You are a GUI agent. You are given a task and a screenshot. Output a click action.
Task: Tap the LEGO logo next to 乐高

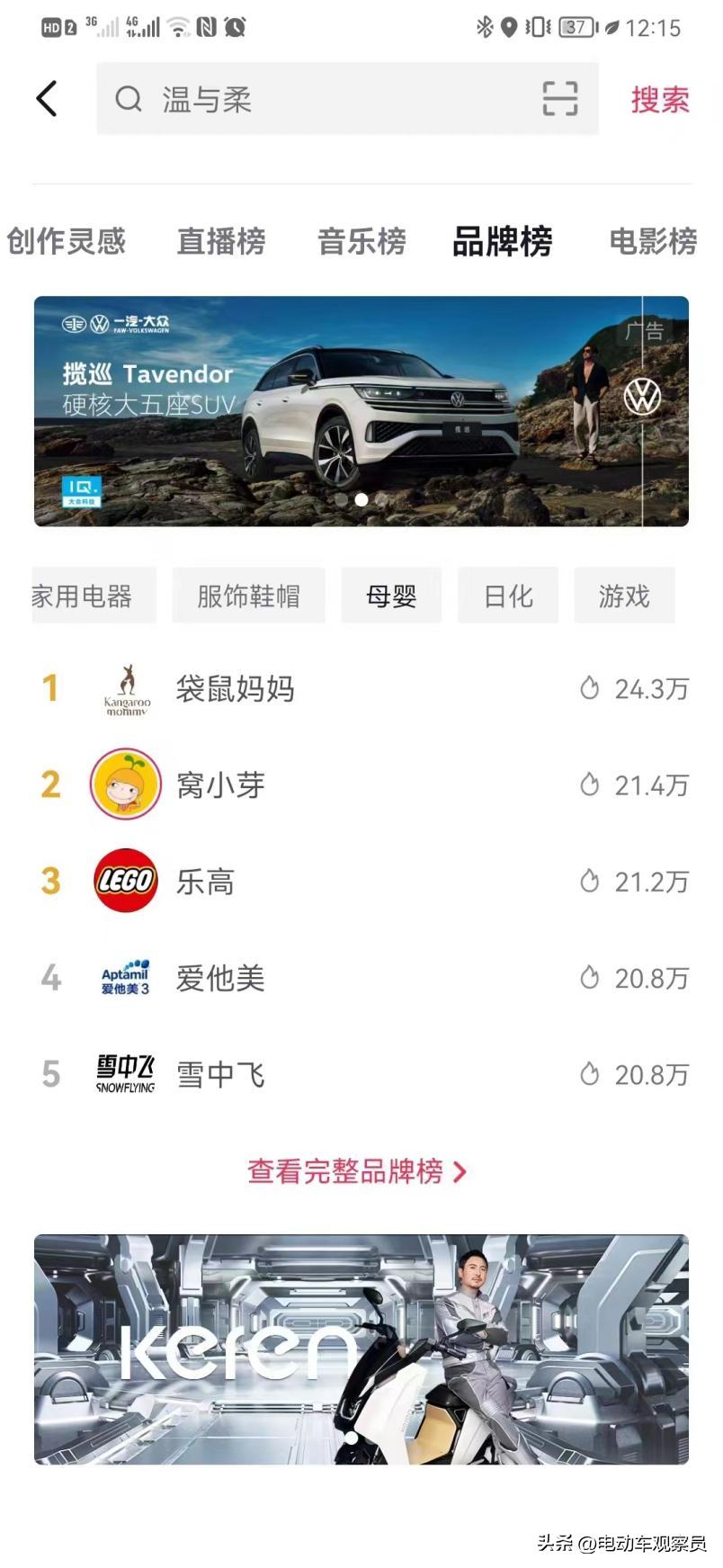[126, 882]
